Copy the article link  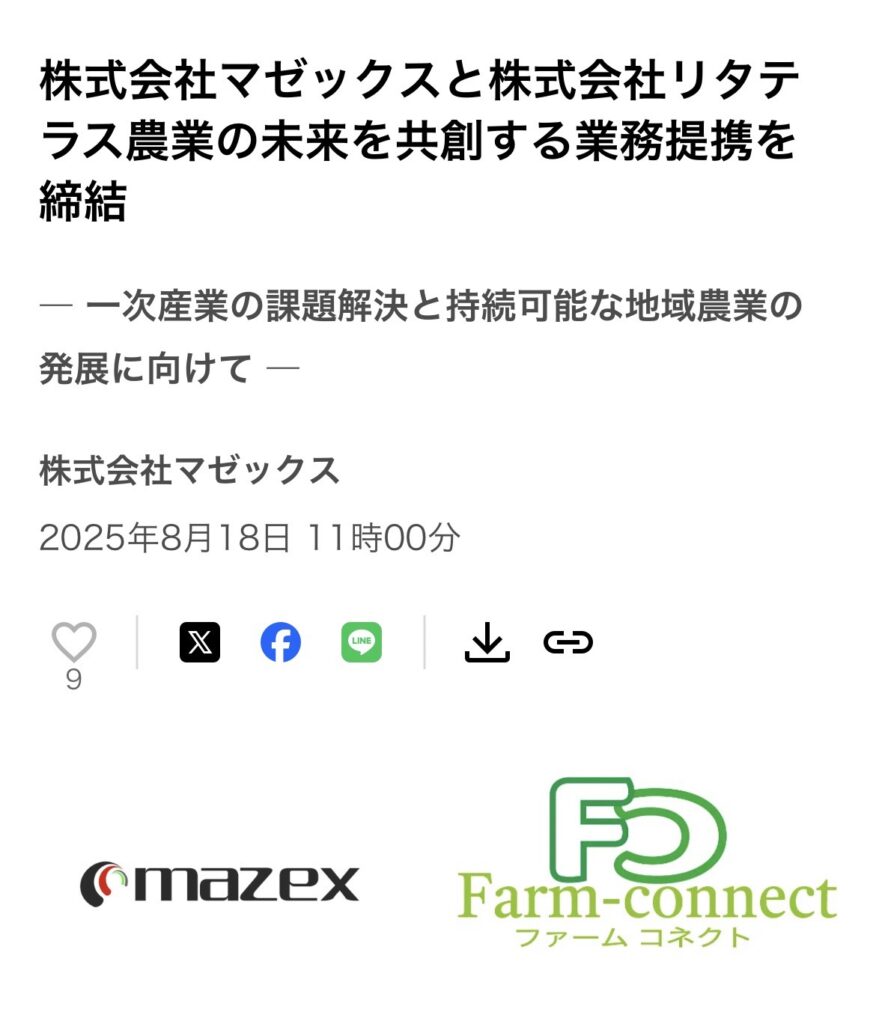(x=568, y=642)
